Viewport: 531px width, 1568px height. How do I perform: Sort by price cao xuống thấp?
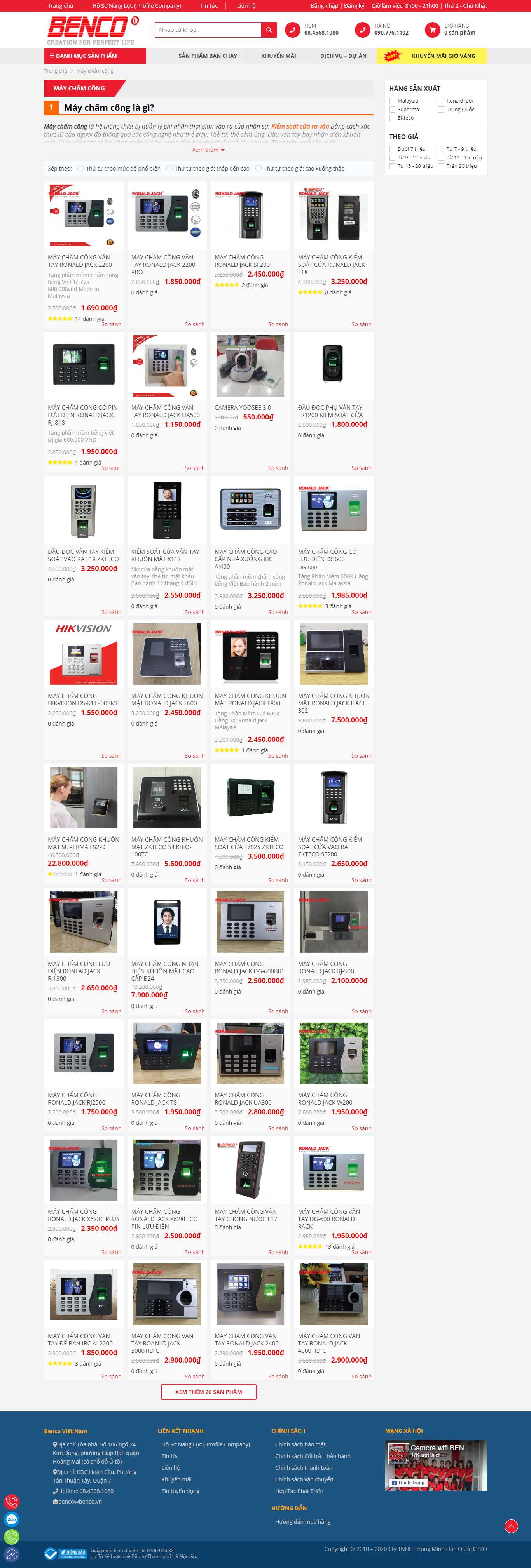coord(259,169)
